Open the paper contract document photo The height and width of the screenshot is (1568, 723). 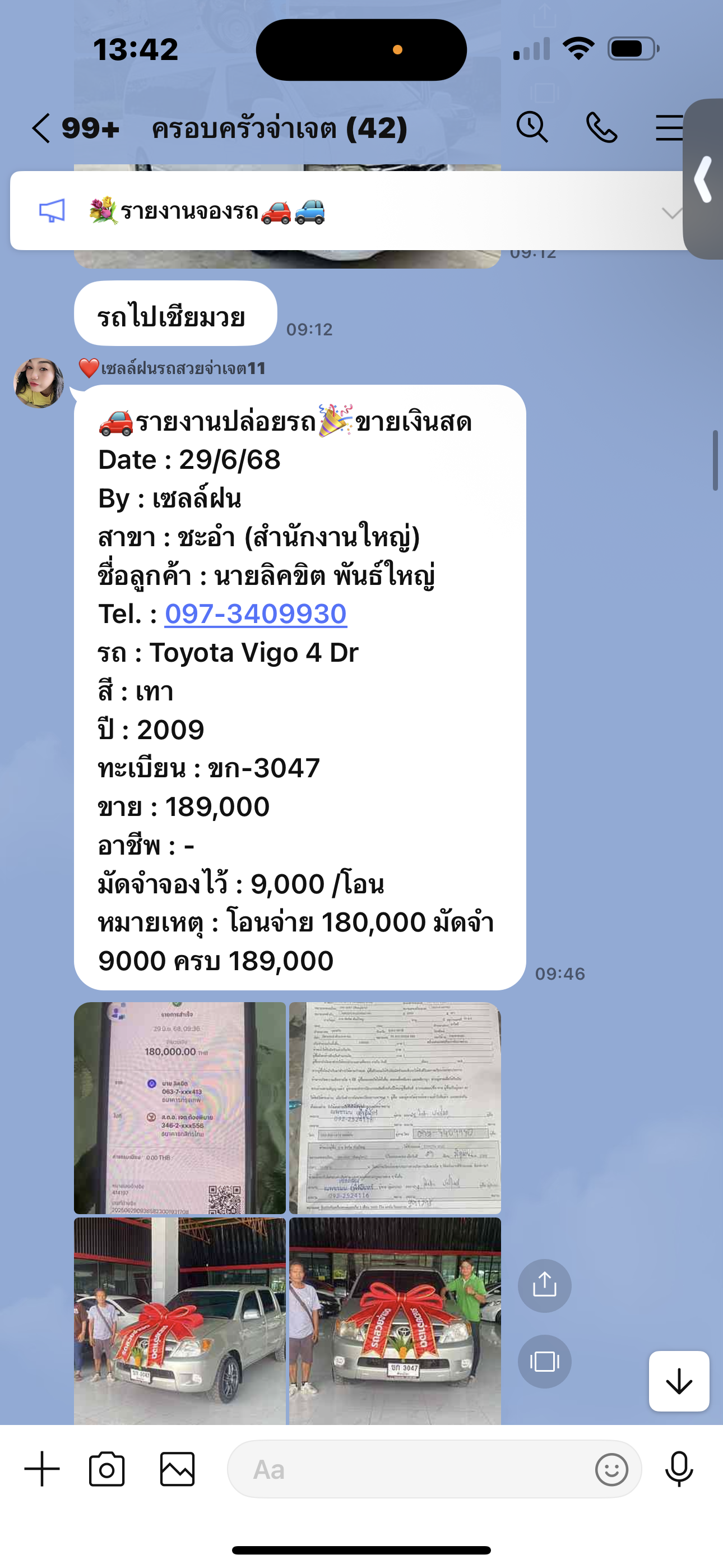pos(395,1107)
